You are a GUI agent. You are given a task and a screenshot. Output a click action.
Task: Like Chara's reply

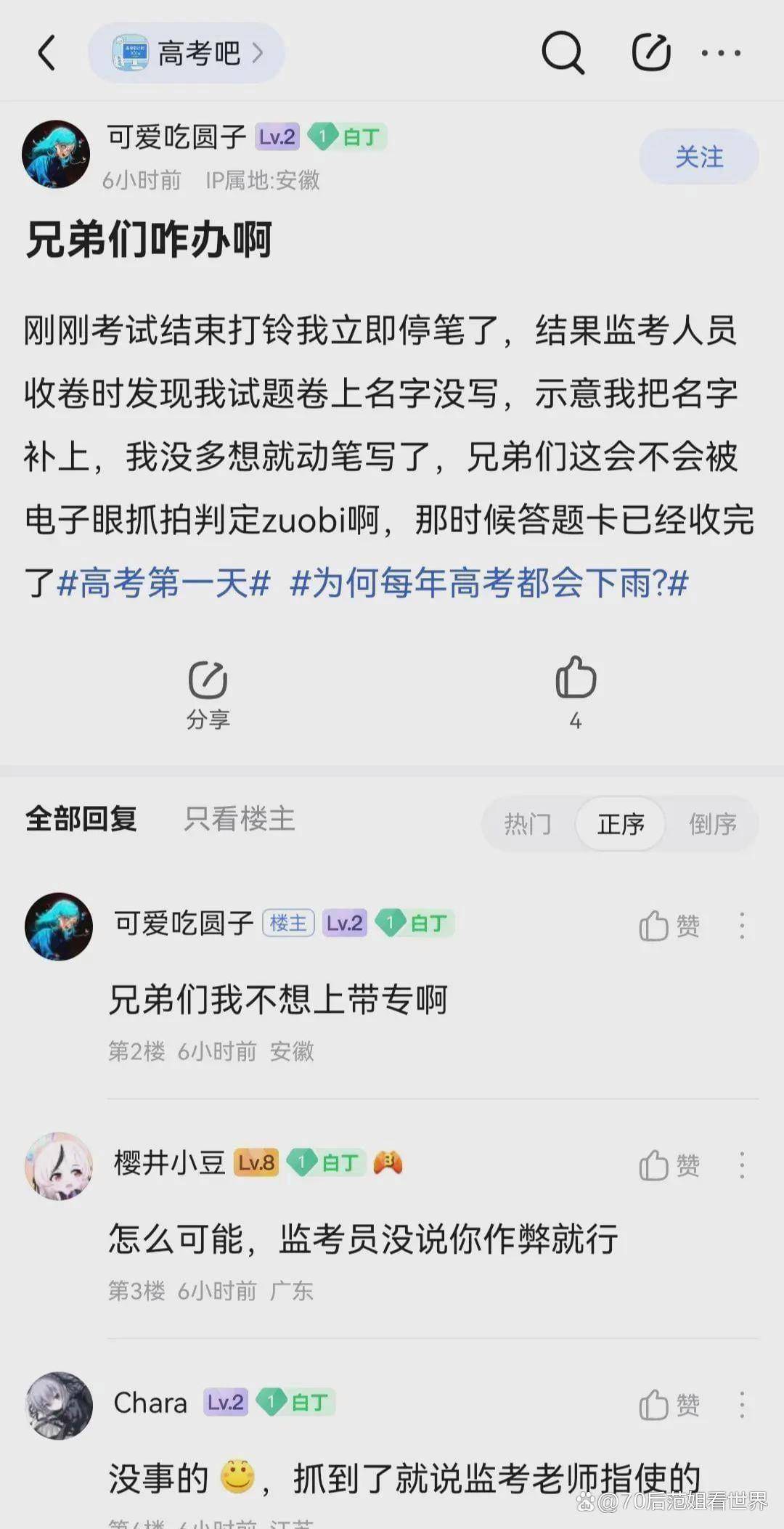(669, 1405)
